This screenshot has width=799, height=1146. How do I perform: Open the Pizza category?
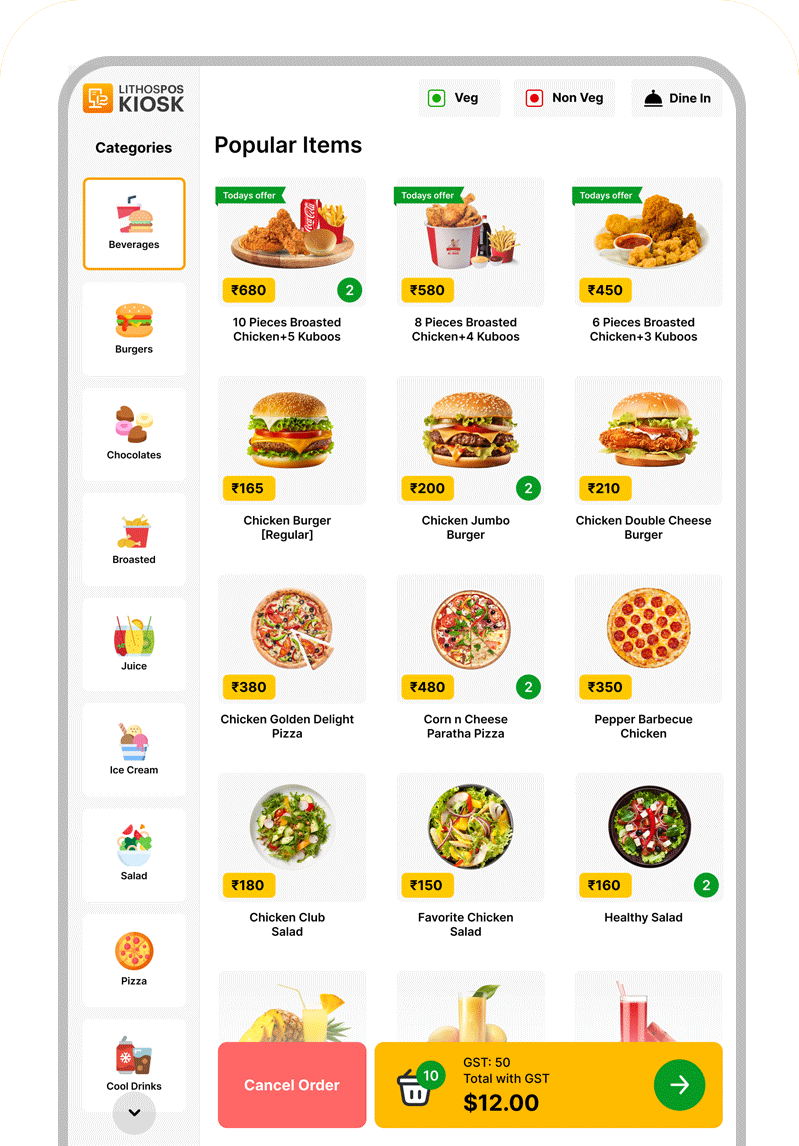pyautogui.click(x=134, y=960)
